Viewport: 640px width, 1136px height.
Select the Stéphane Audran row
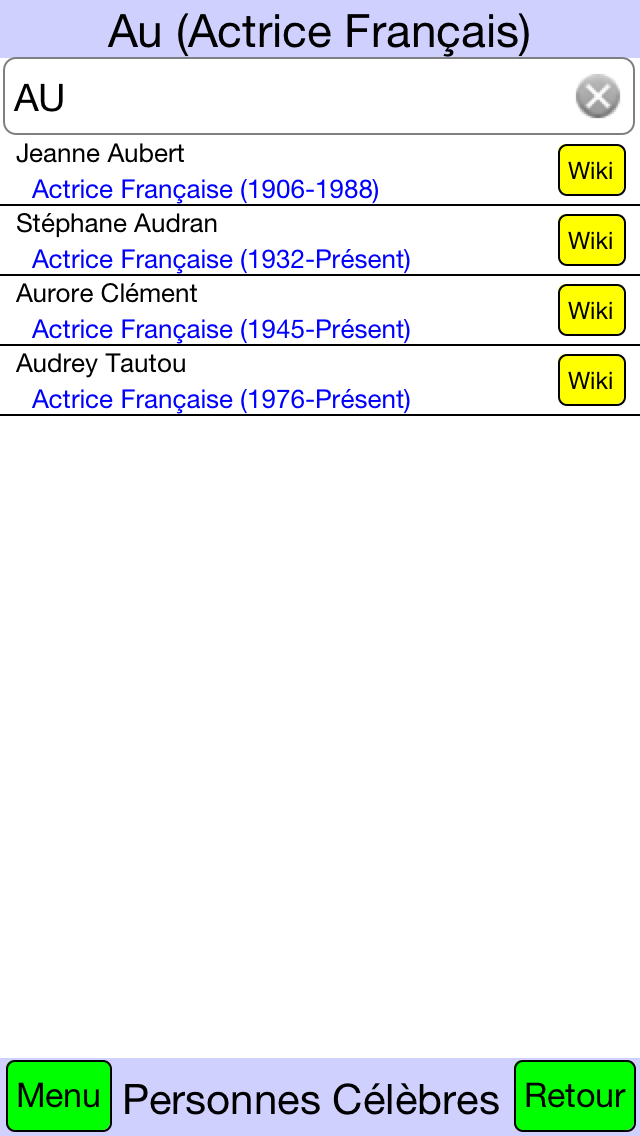tap(320, 241)
